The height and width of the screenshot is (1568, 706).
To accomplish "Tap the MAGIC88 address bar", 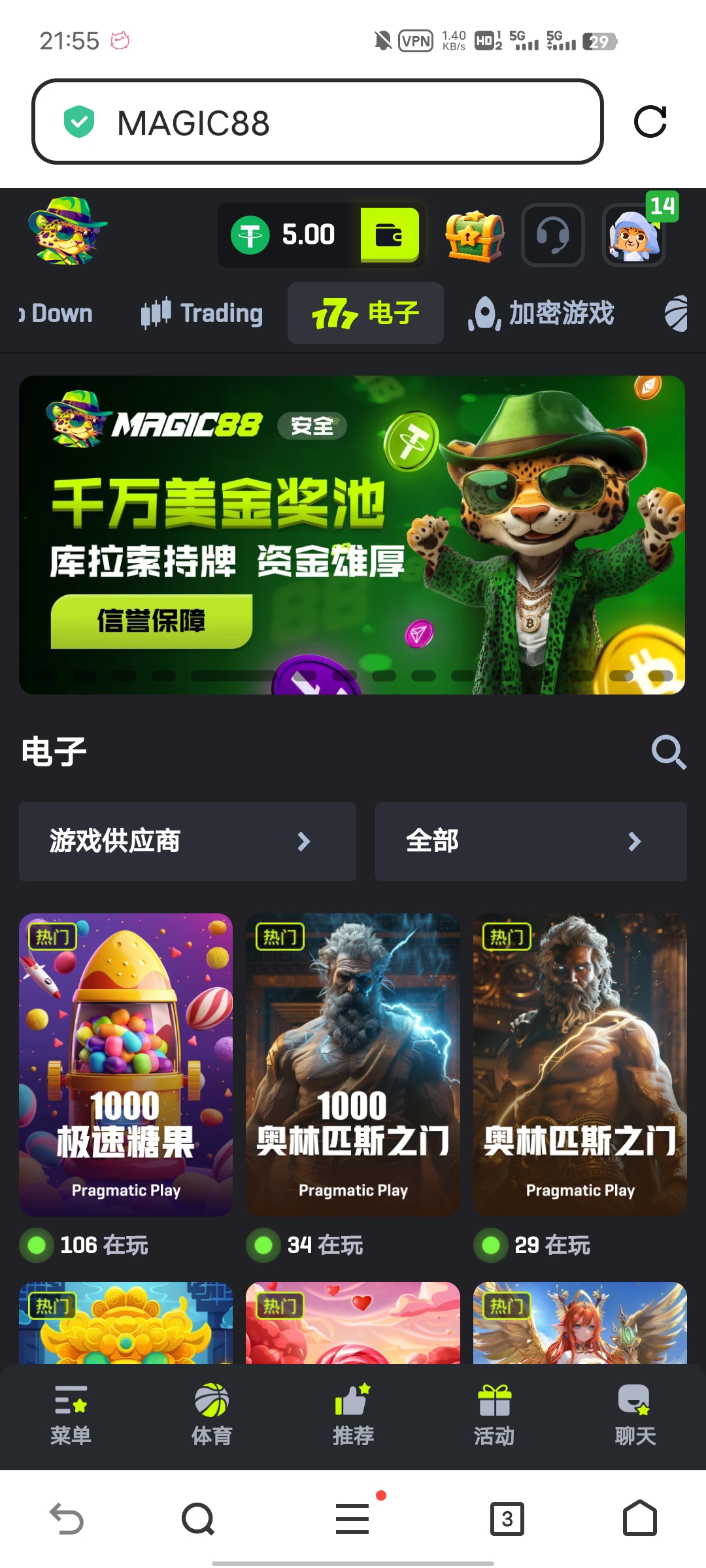I will click(x=317, y=122).
